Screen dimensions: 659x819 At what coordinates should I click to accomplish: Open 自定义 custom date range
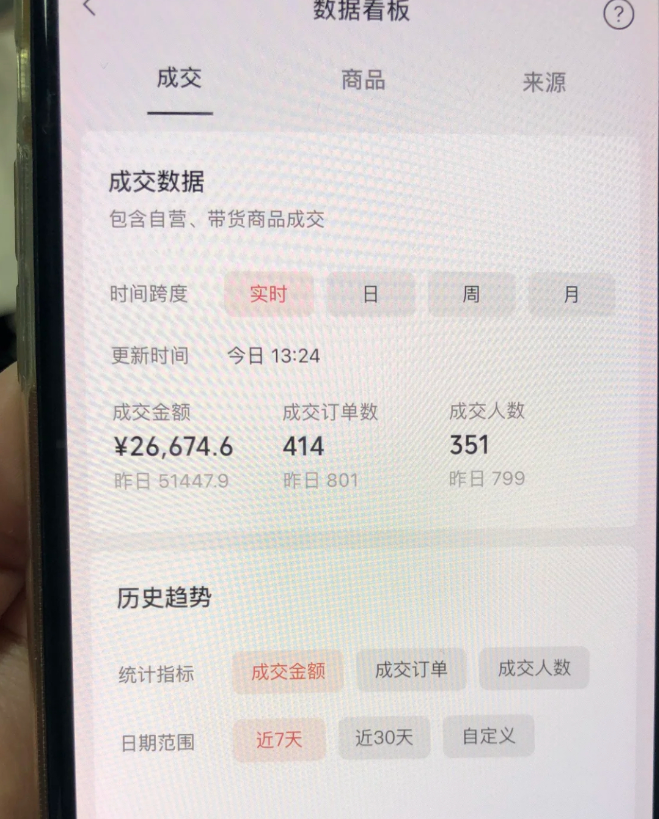pos(489,737)
